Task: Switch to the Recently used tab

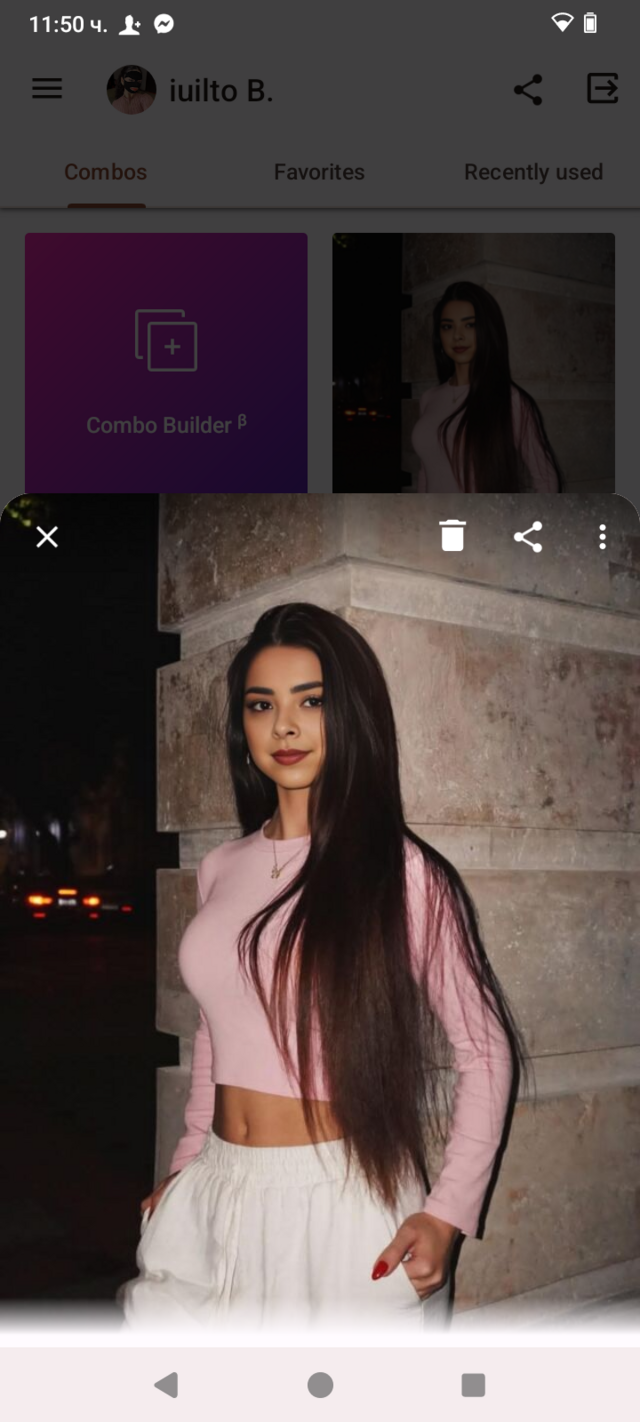Action: (533, 172)
